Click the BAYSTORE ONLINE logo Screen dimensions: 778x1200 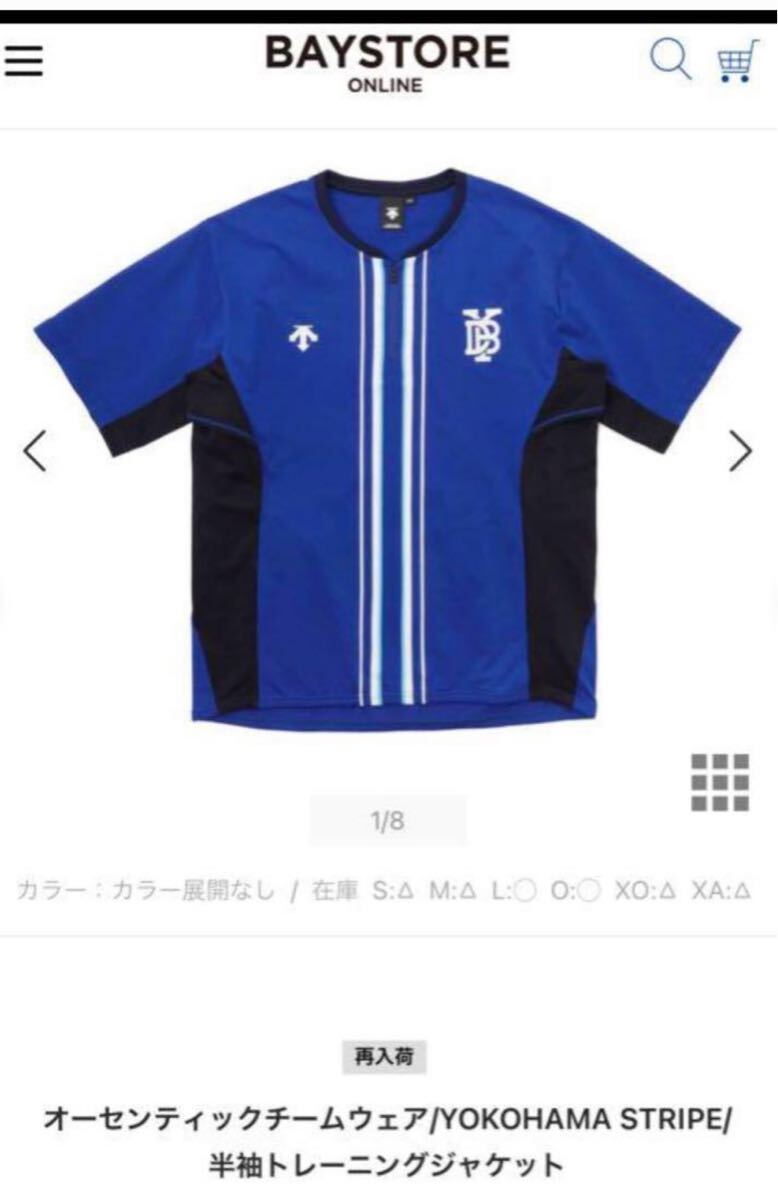pyautogui.click(x=388, y=60)
